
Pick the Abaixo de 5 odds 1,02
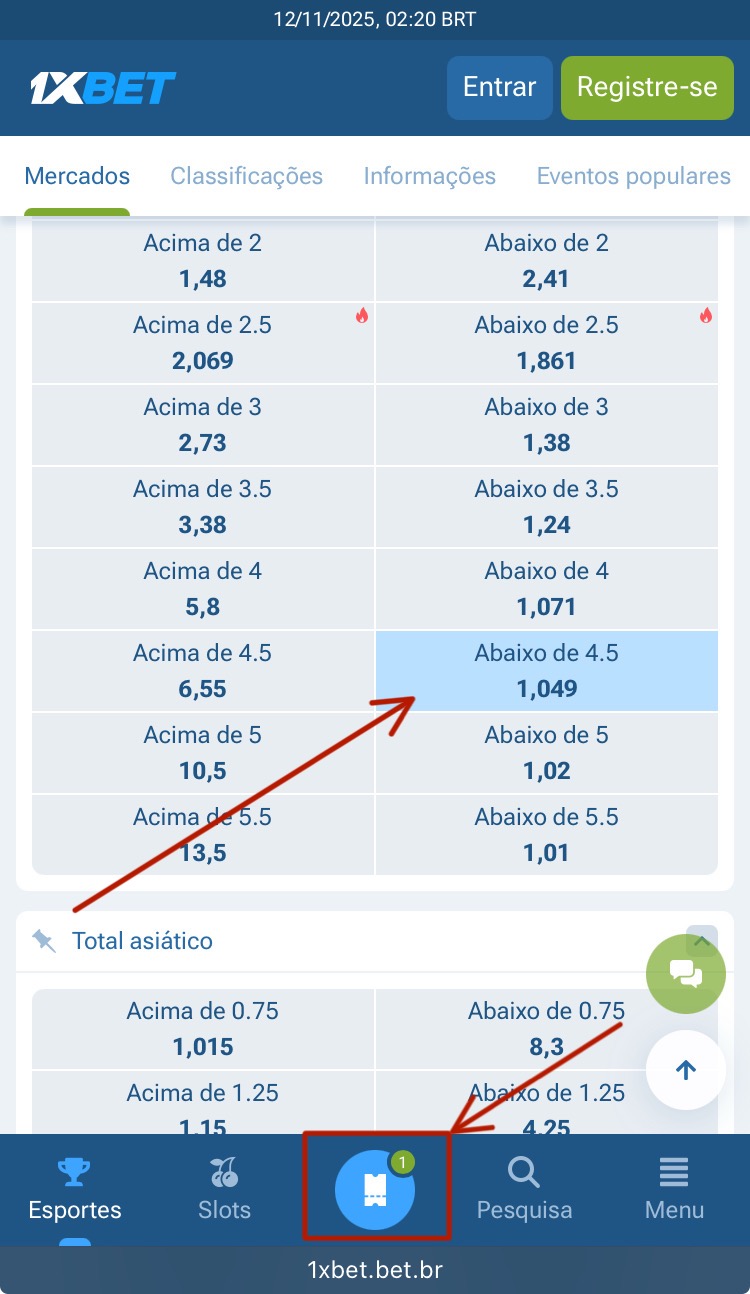(546, 753)
